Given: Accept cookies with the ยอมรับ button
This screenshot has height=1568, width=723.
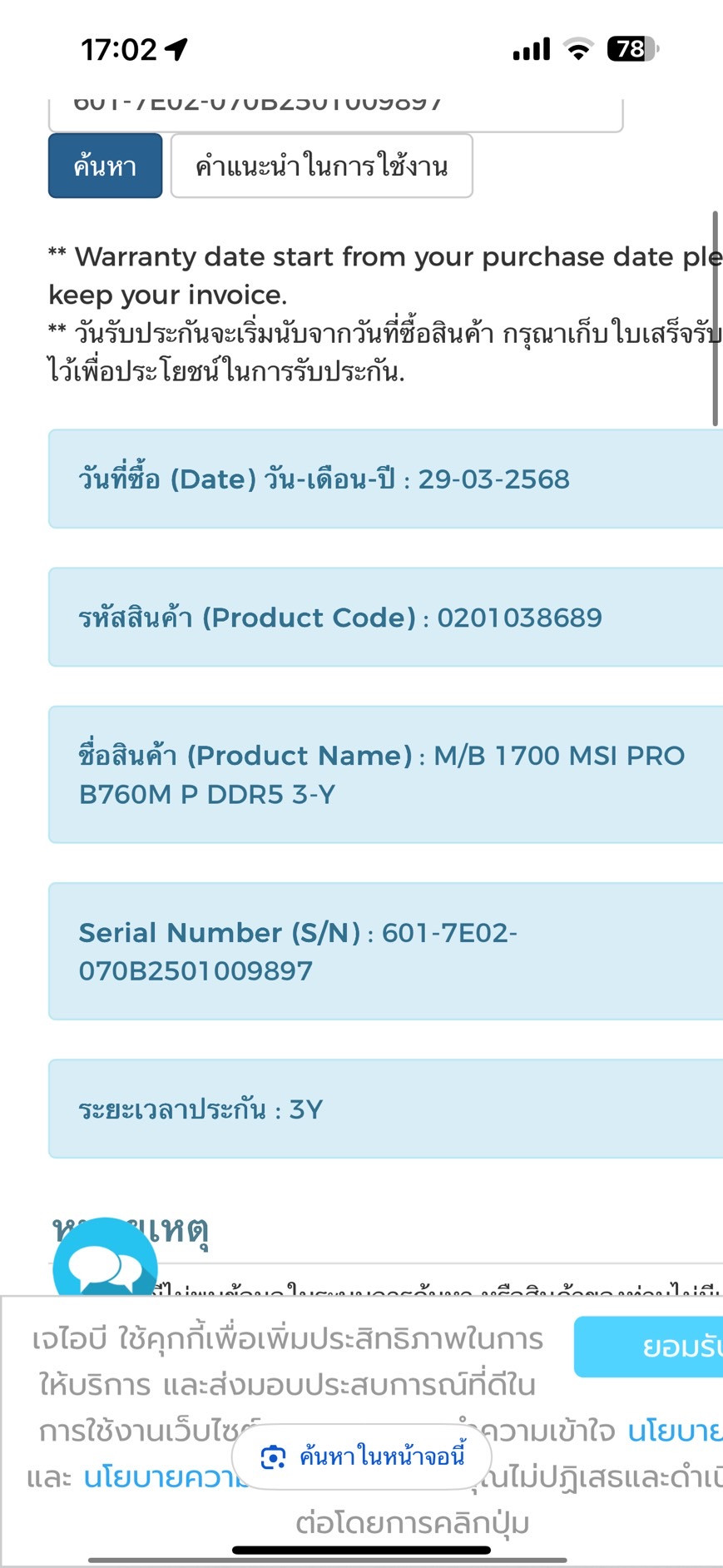Looking at the screenshot, I should click(649, 1347).
